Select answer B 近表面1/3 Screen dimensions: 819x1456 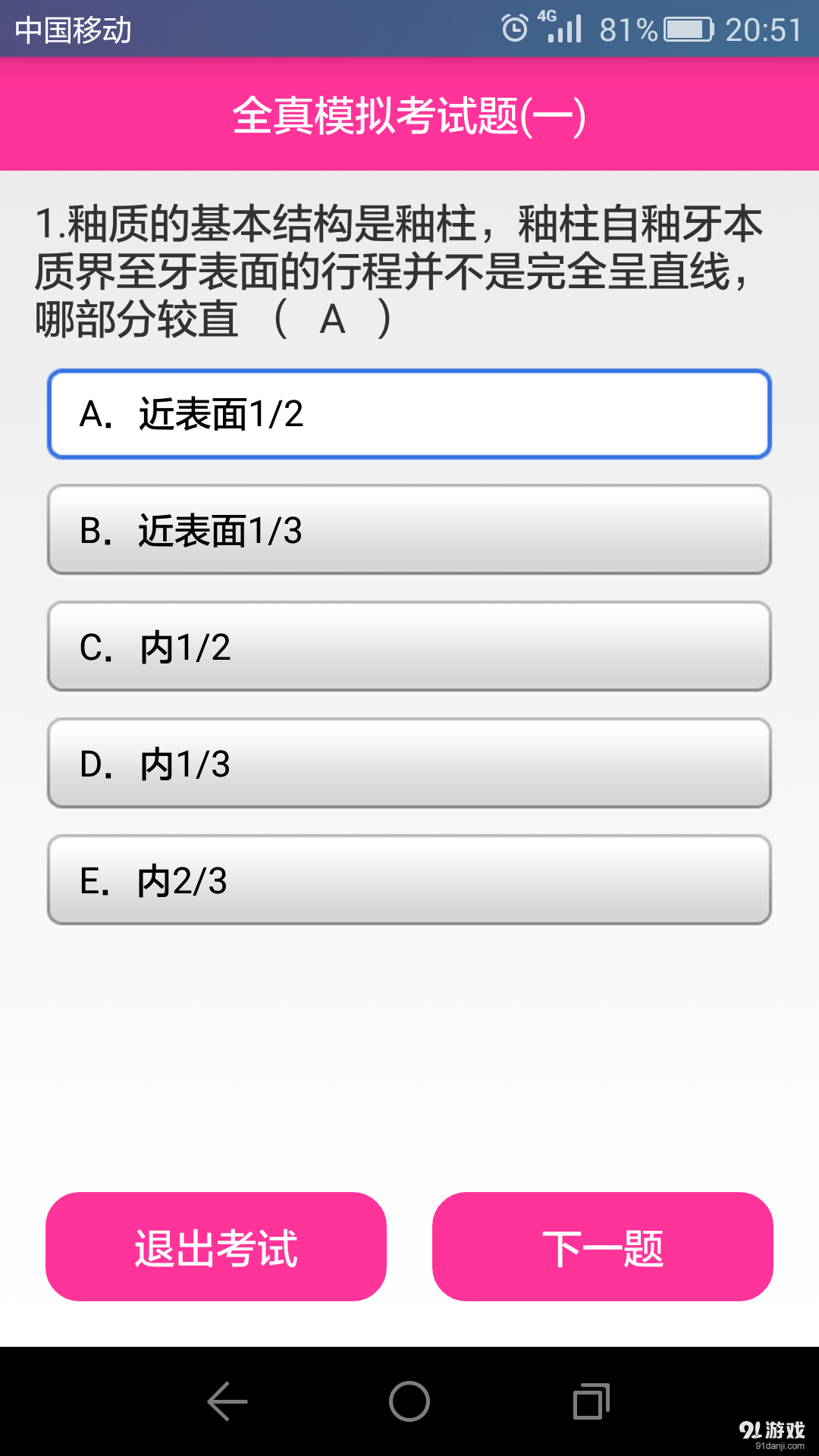(409, 531)
